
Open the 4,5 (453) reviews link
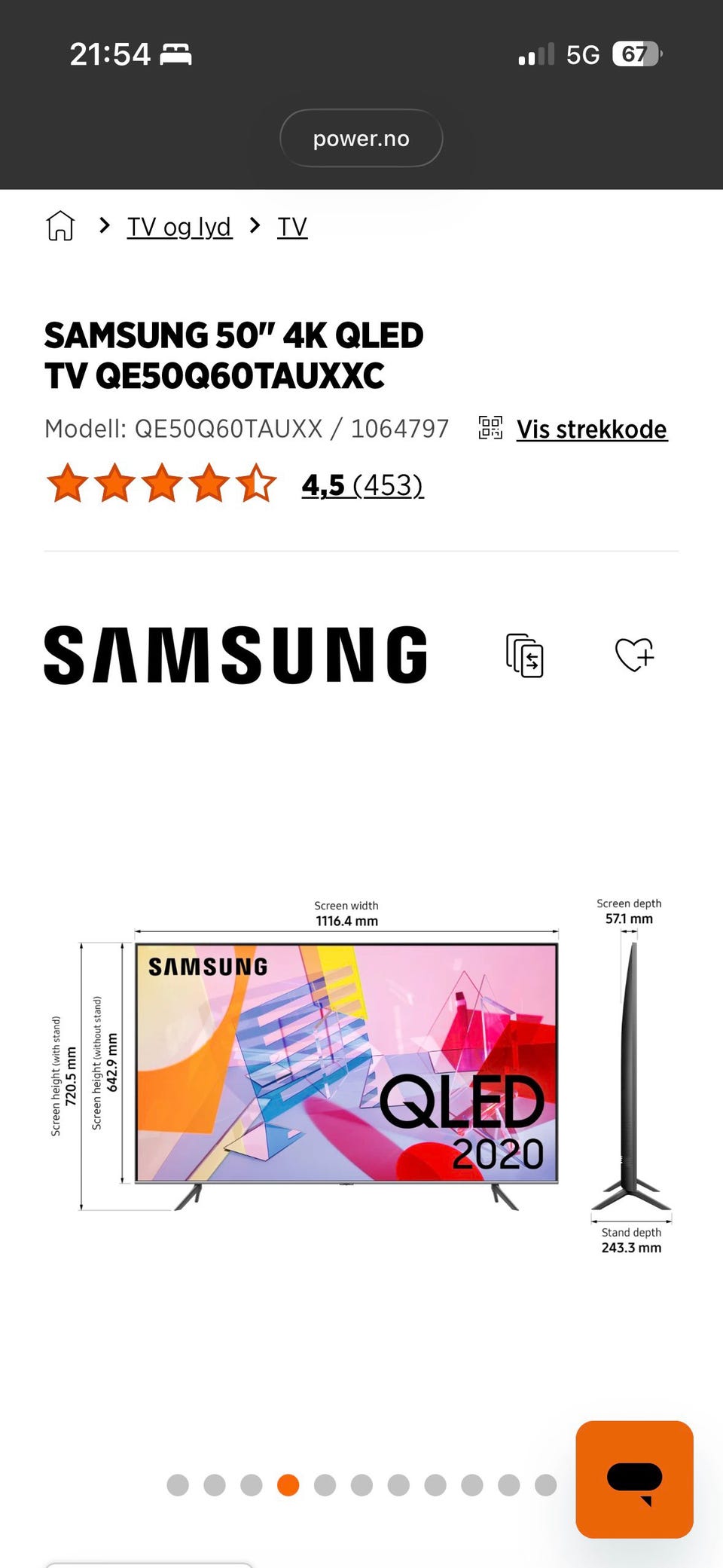(x=362, y=485)
